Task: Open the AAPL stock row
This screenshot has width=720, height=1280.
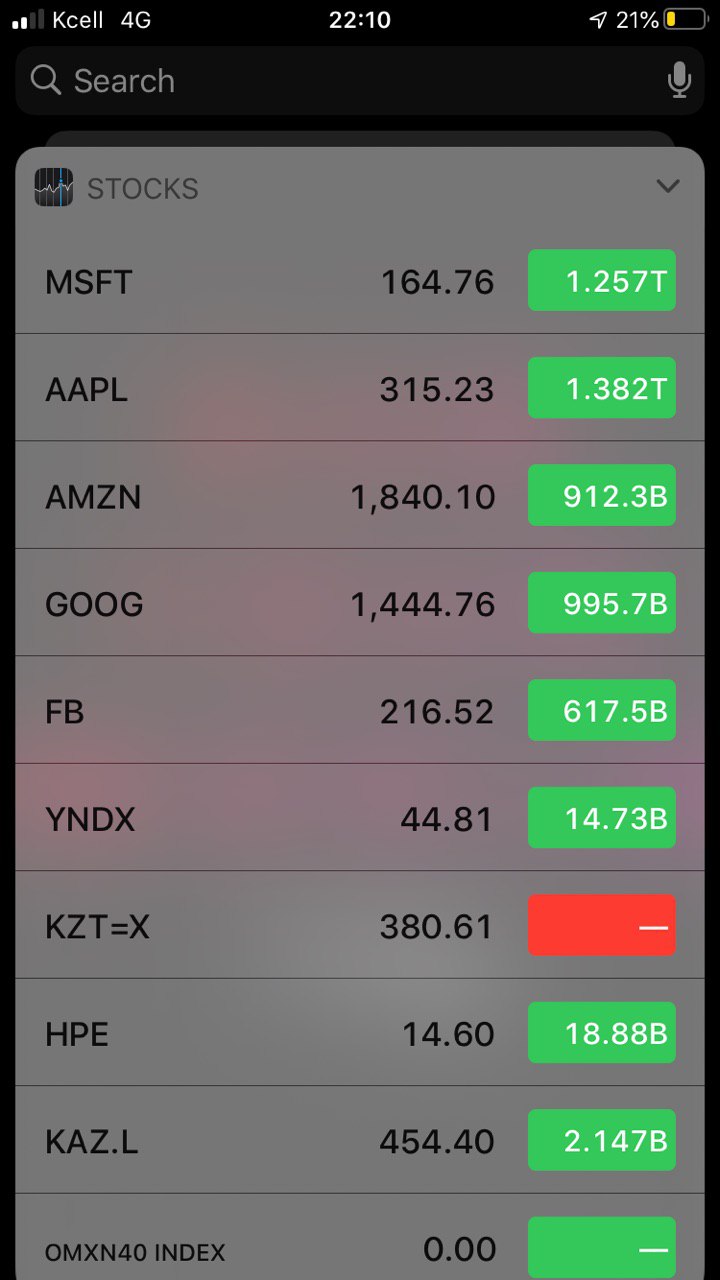Action: 360,388
